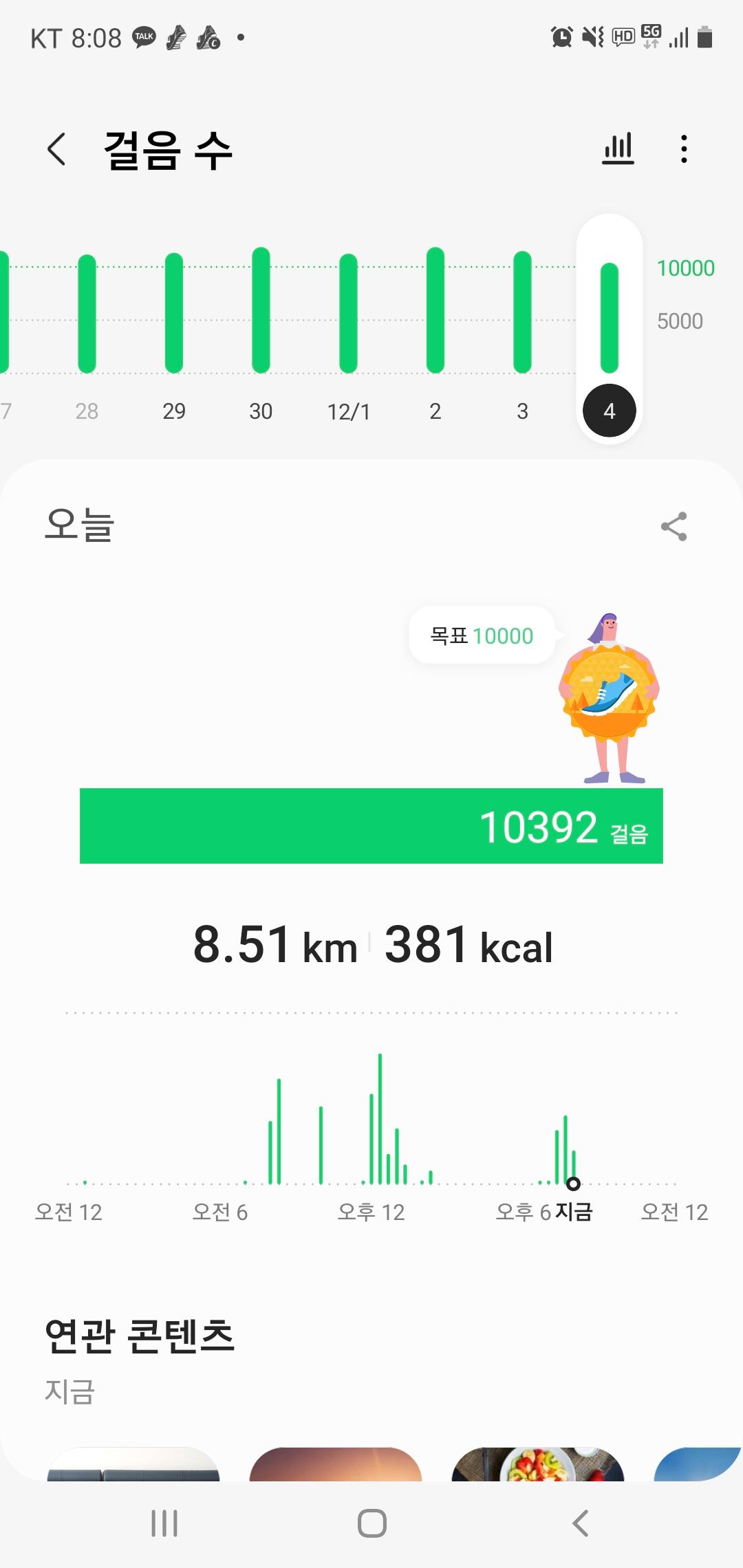The height and width of the screenshot is (1568, 743).
Task: Select the bar for day 2
Action: pyautogui.click(x=435, y=311)
